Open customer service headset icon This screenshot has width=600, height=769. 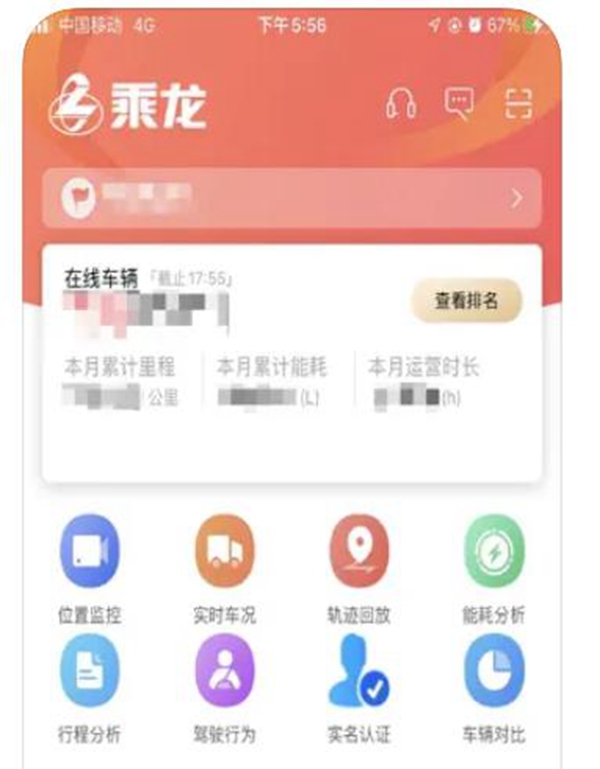[x=401, y=104]
